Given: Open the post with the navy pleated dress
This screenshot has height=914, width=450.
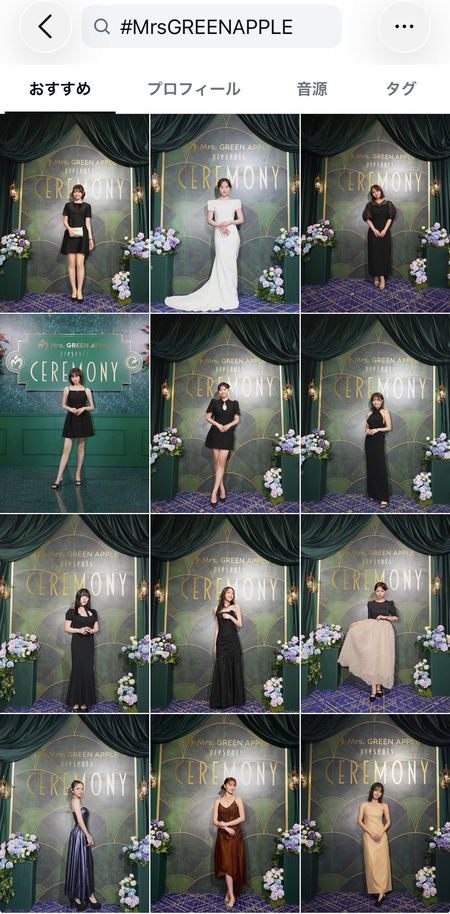Looking at the screenshot, I should point(75,814).
